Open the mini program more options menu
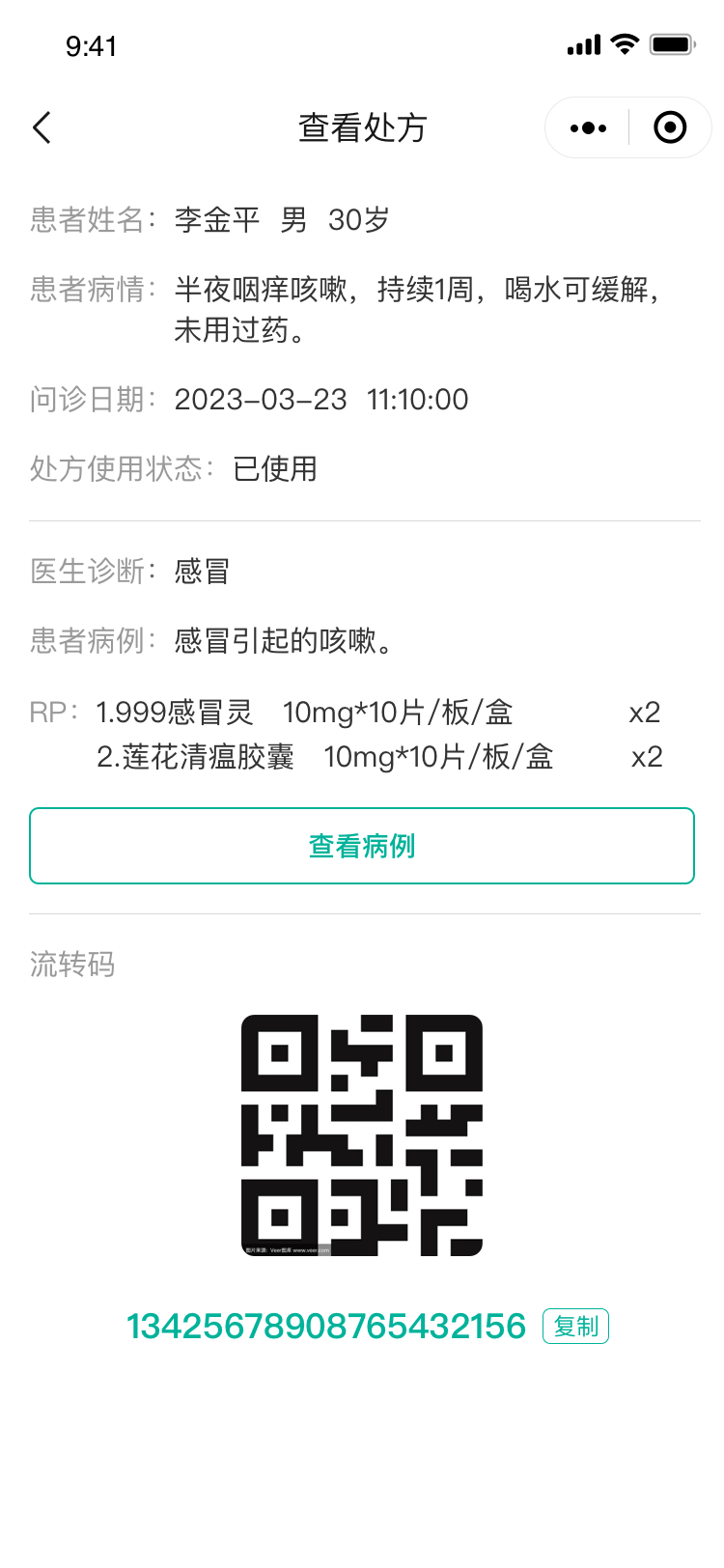Viewport: 724px width, 1568px height. 588,127
